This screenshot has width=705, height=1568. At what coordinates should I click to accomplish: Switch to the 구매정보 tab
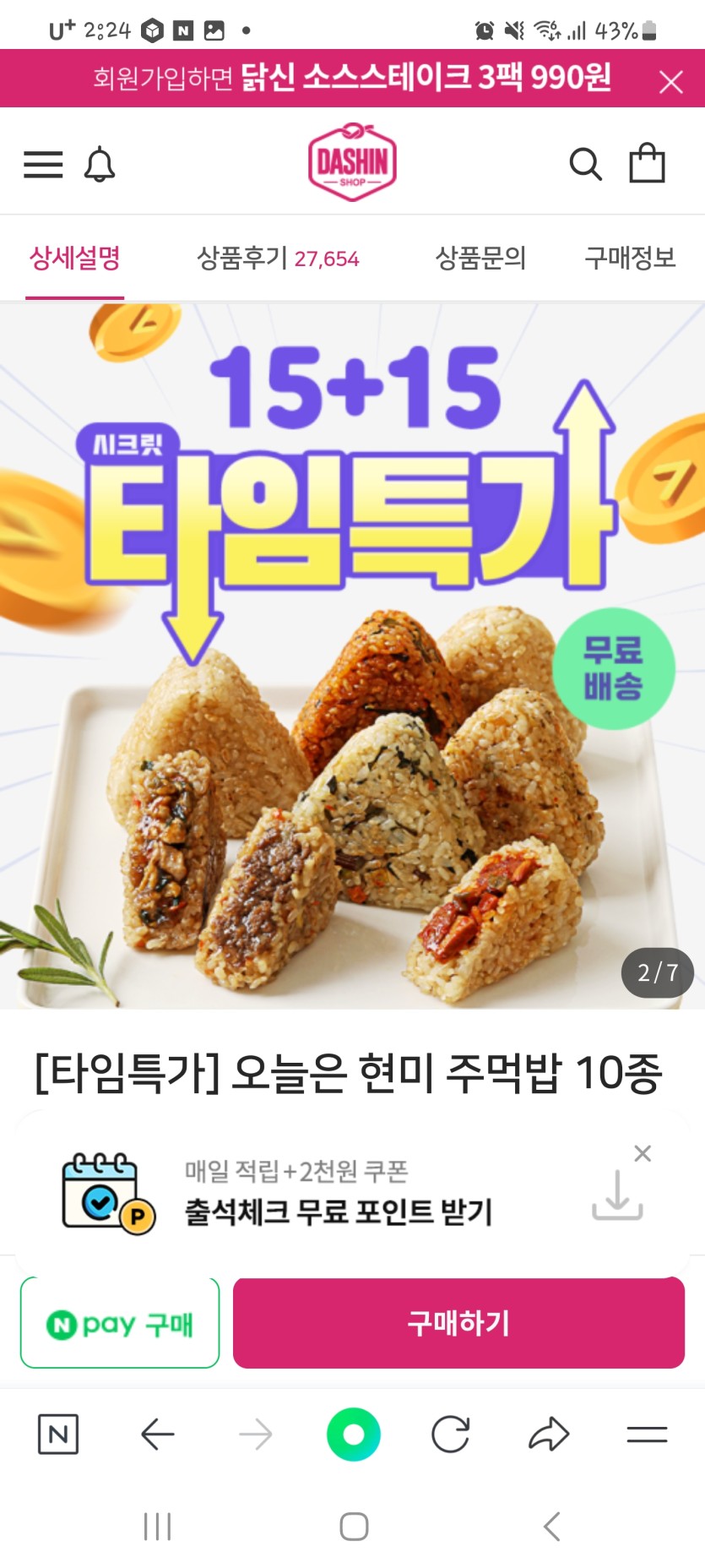[630, 258]
